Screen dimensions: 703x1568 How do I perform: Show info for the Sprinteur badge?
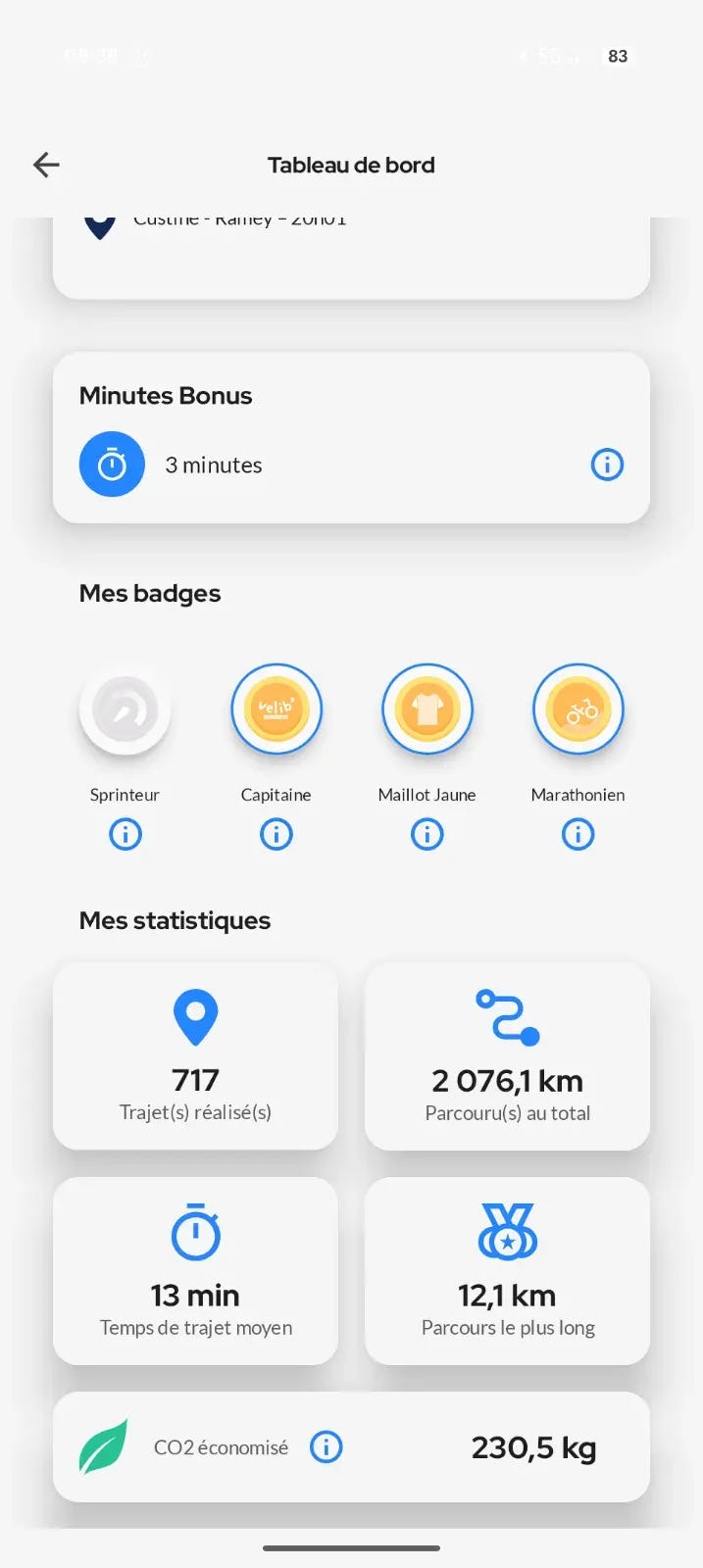pyautogui.click(x=126, y=835)
